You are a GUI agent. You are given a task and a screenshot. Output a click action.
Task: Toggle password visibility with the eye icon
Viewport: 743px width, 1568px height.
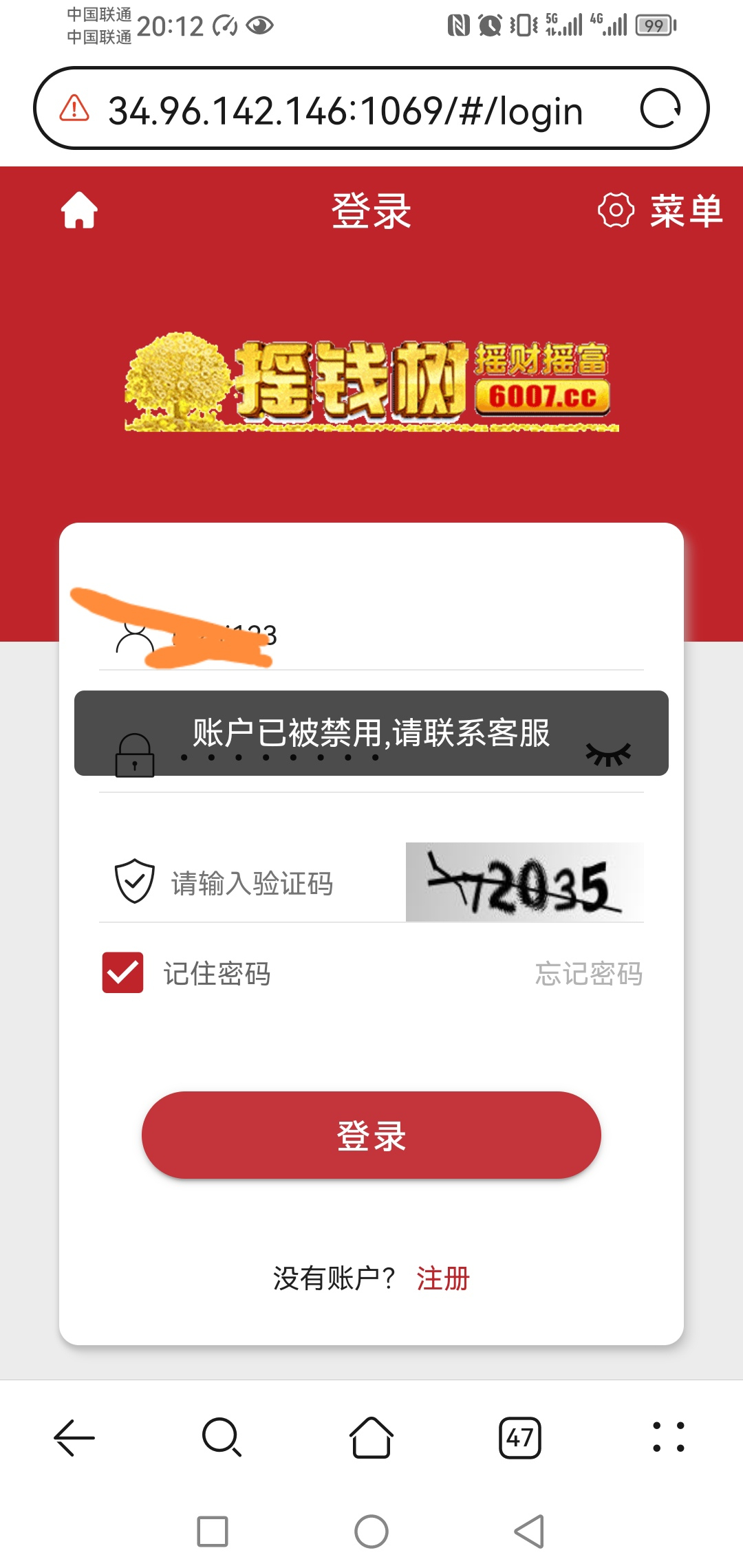pos(608,754)
